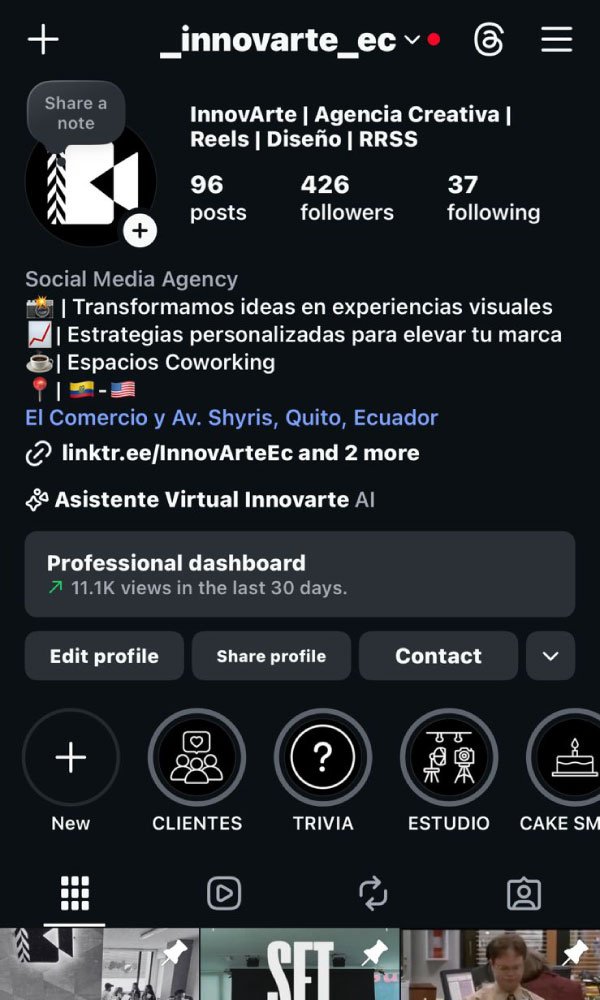The image size is (600, 1000).
Task: Expand suggested accounts with the chevron button
Action: pyautogui.click(x=550, y=656)
